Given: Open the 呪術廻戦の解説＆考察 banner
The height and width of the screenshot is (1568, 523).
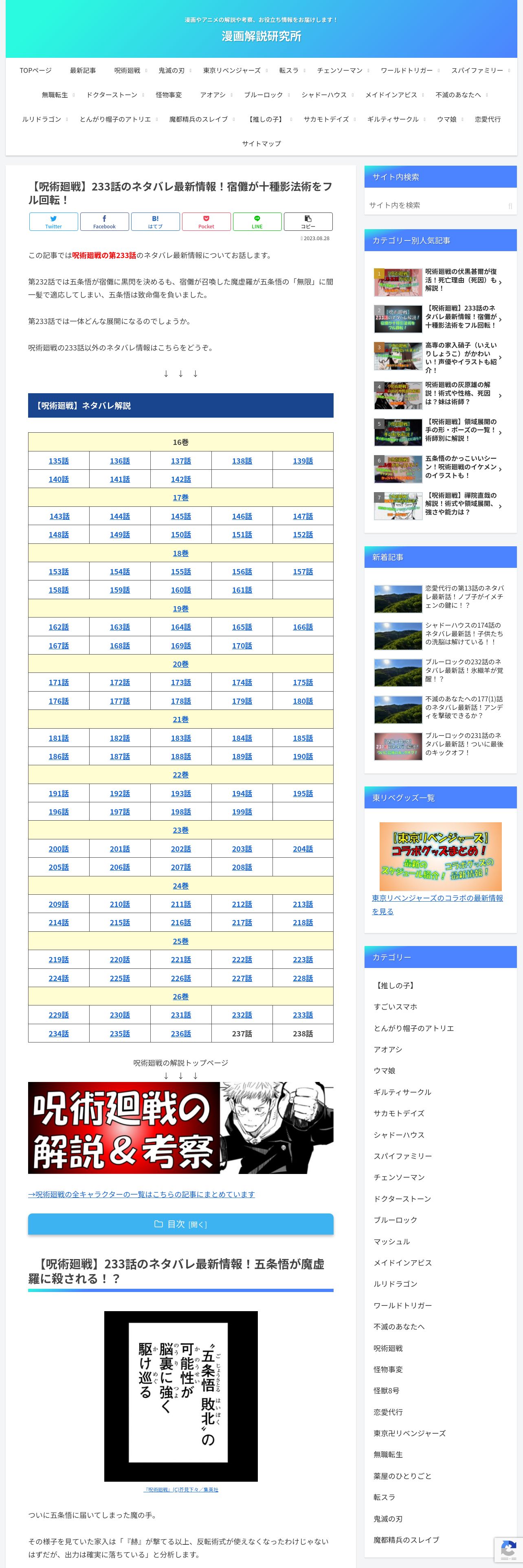Looking at the screenshot, I should tap(180, 1127).
